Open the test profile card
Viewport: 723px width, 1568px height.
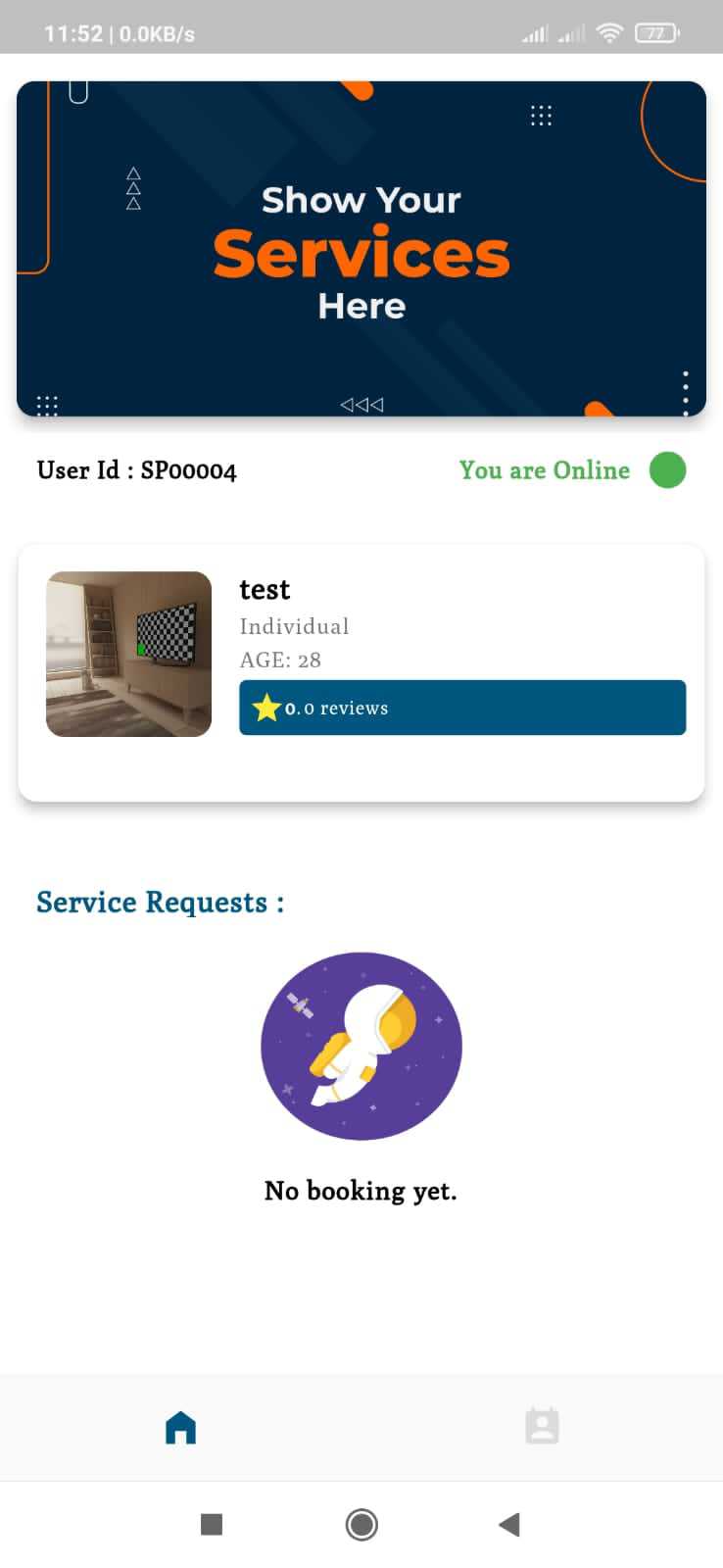pyautogui.click(x=361, y=672)
